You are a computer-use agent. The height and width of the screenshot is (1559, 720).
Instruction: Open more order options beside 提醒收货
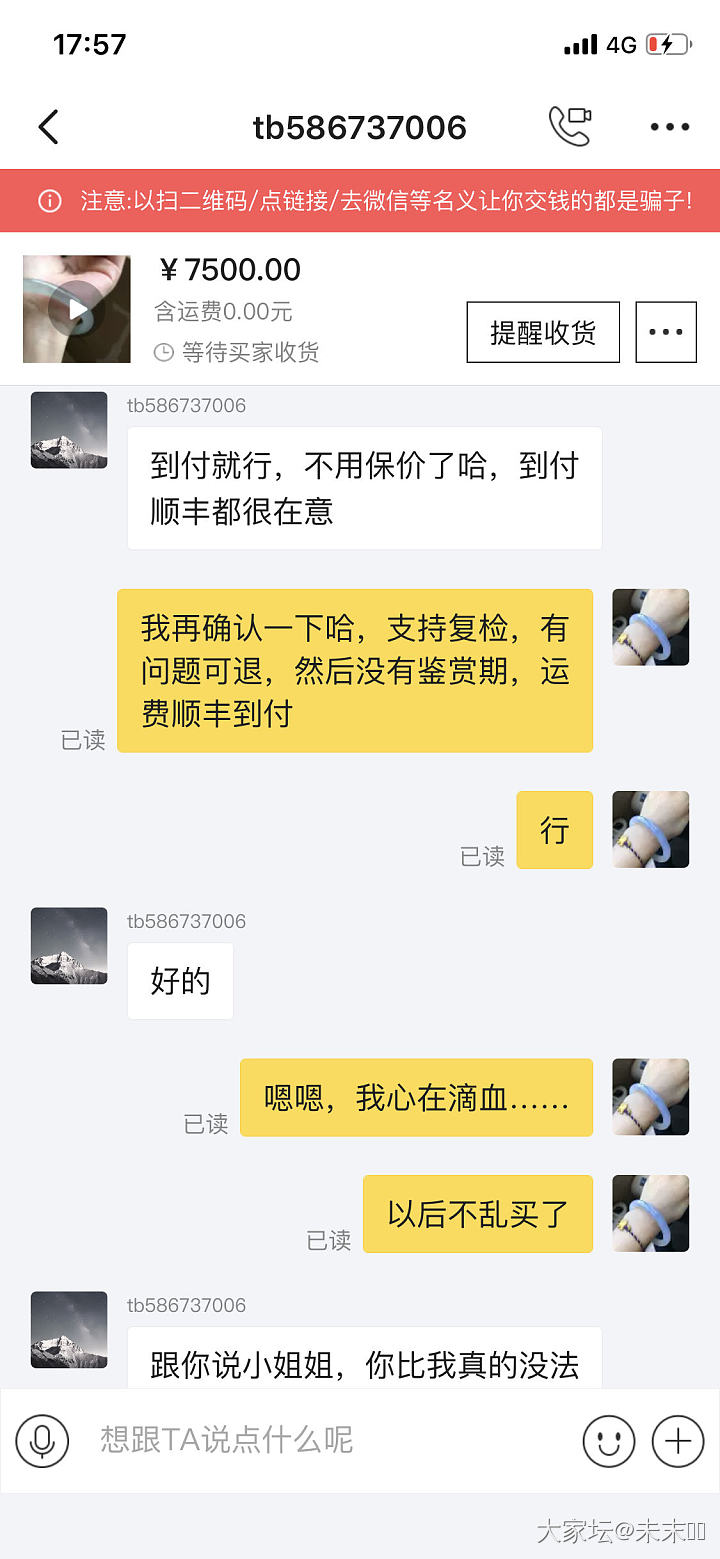[666, 332]
